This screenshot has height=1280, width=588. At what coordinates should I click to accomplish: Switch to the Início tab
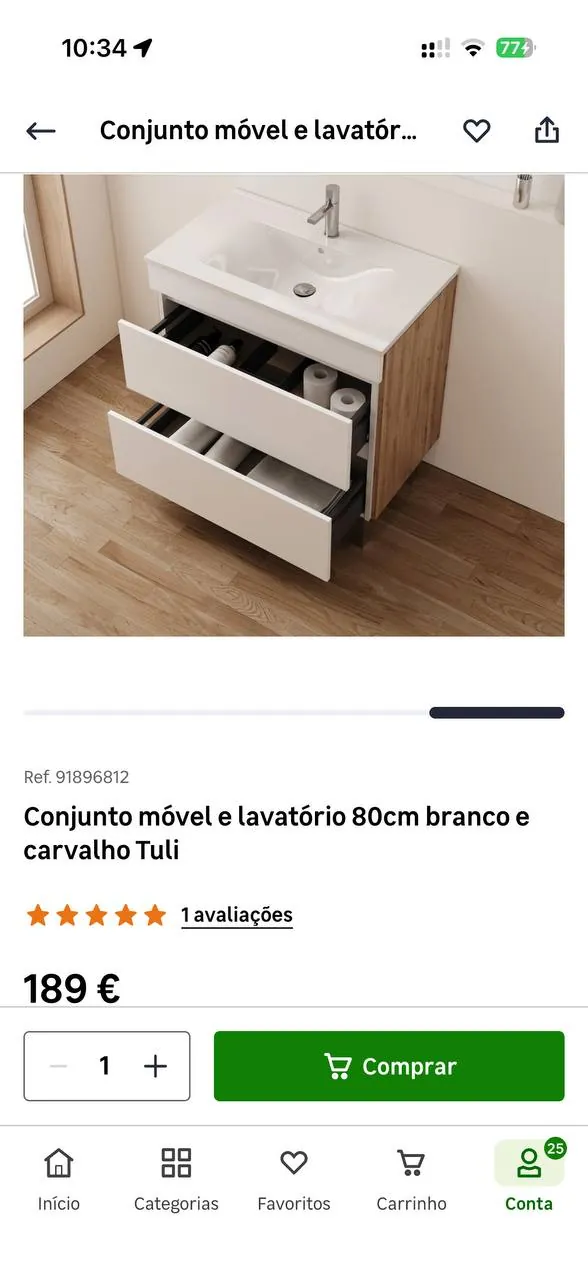click(x=59, y=1179)
